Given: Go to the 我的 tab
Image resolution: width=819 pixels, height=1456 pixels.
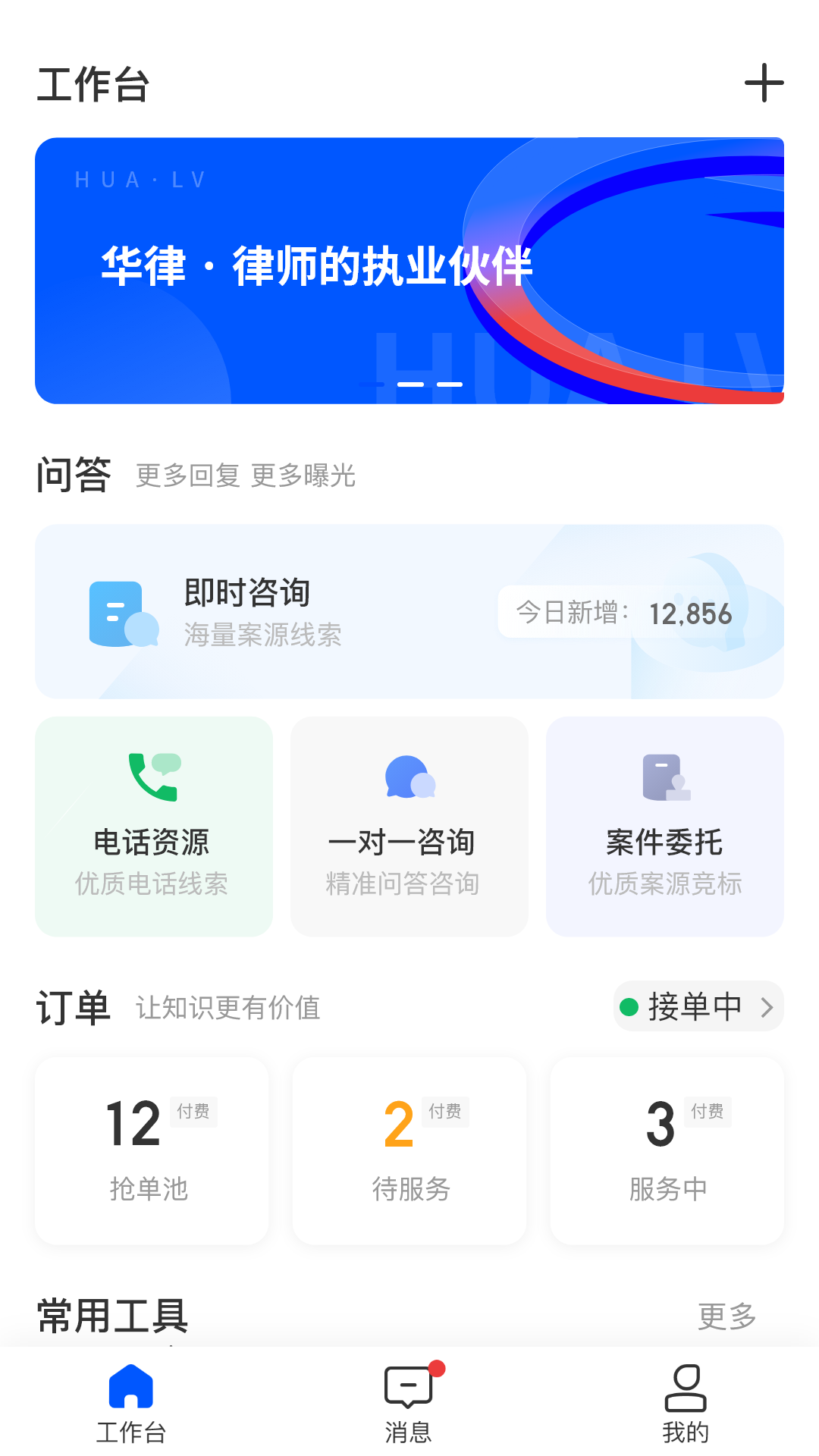Looking at the screenshot, I should (x=686, y=1403).
